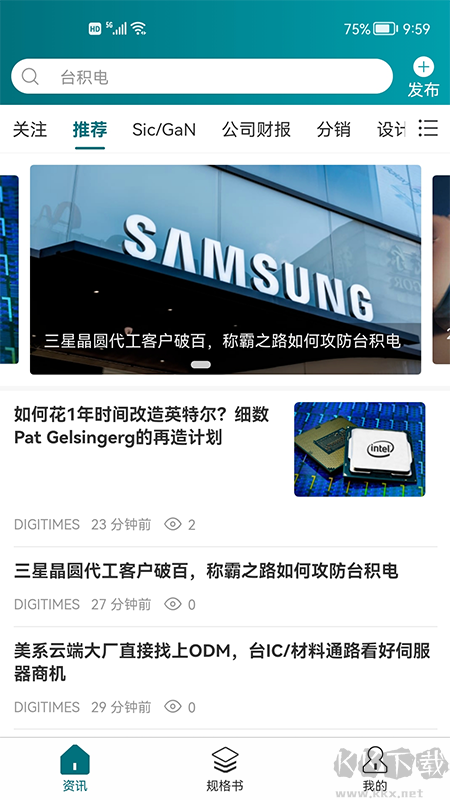The height and width of the screenshot is (800, 450).
Task: Tap the search box showing 台积电
Action: coord(202,77)
